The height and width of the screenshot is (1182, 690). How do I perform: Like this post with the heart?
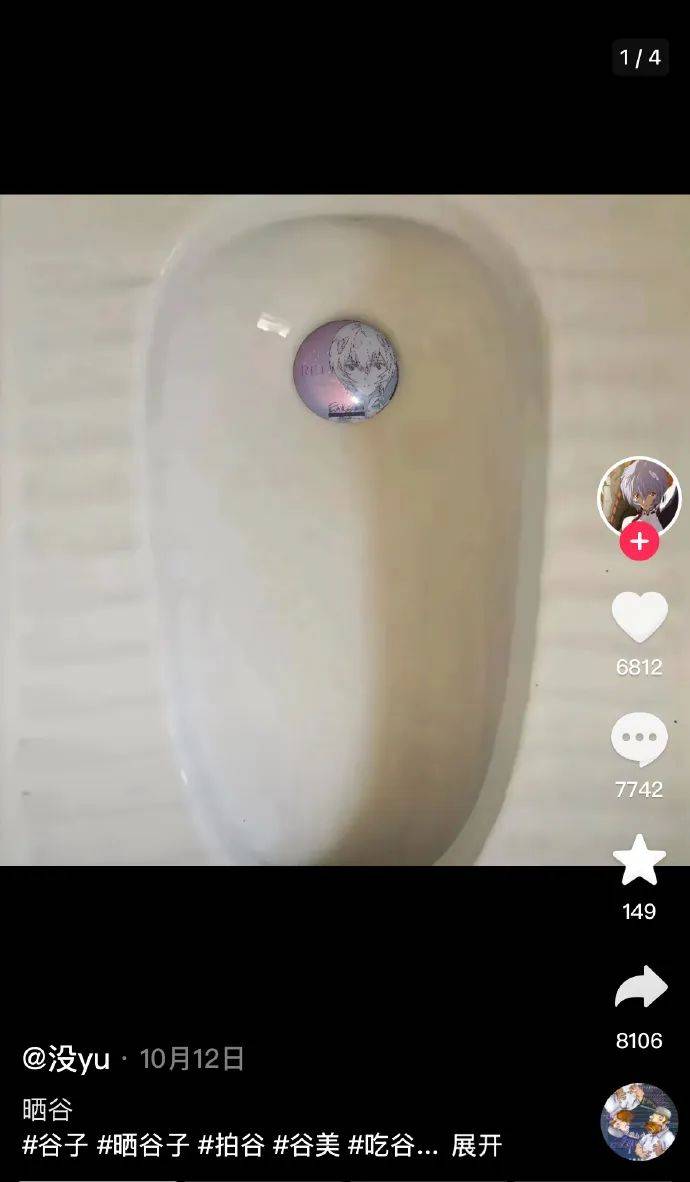(639, 617)
